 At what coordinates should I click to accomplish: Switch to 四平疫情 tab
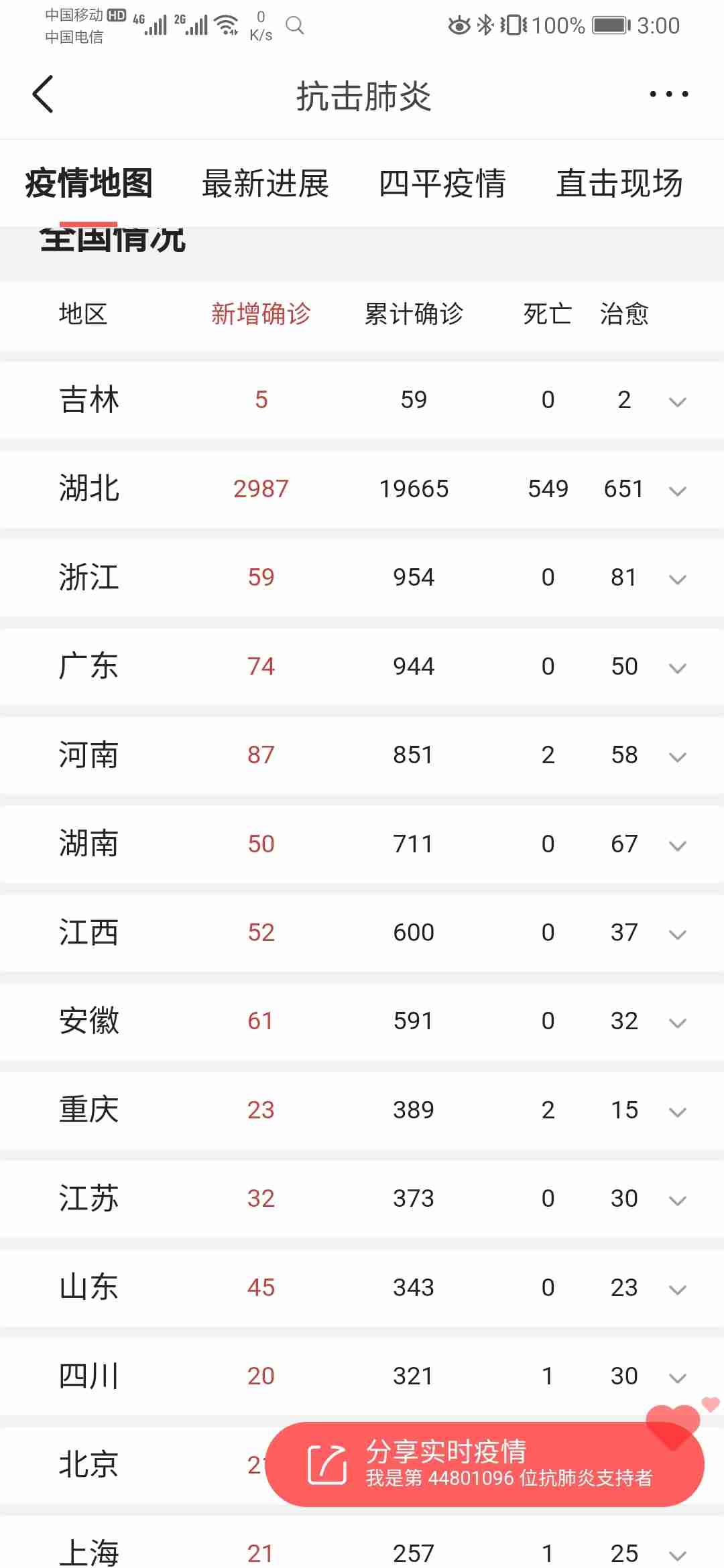pyautogui.click(x=442, y=184)
